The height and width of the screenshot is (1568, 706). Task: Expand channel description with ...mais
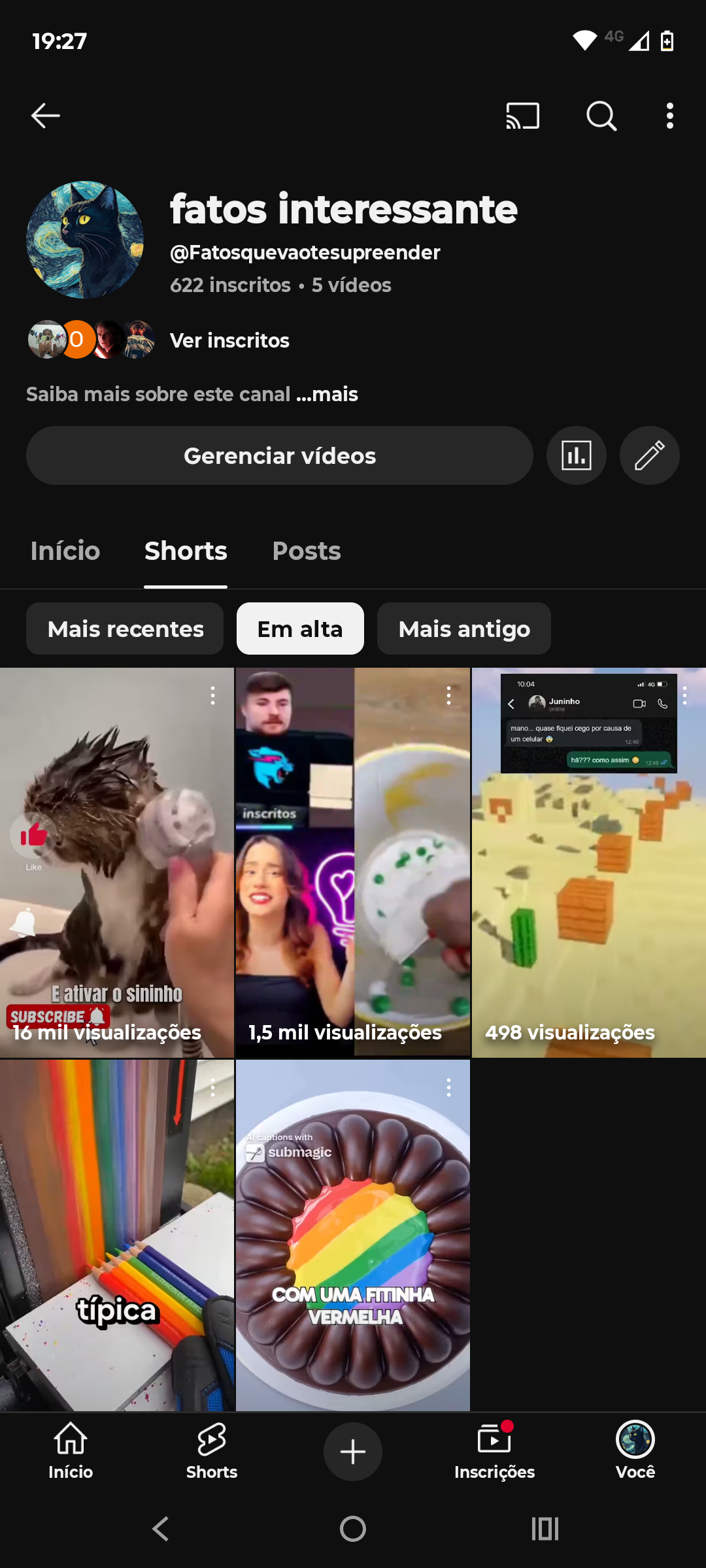[x=327, y=395]
